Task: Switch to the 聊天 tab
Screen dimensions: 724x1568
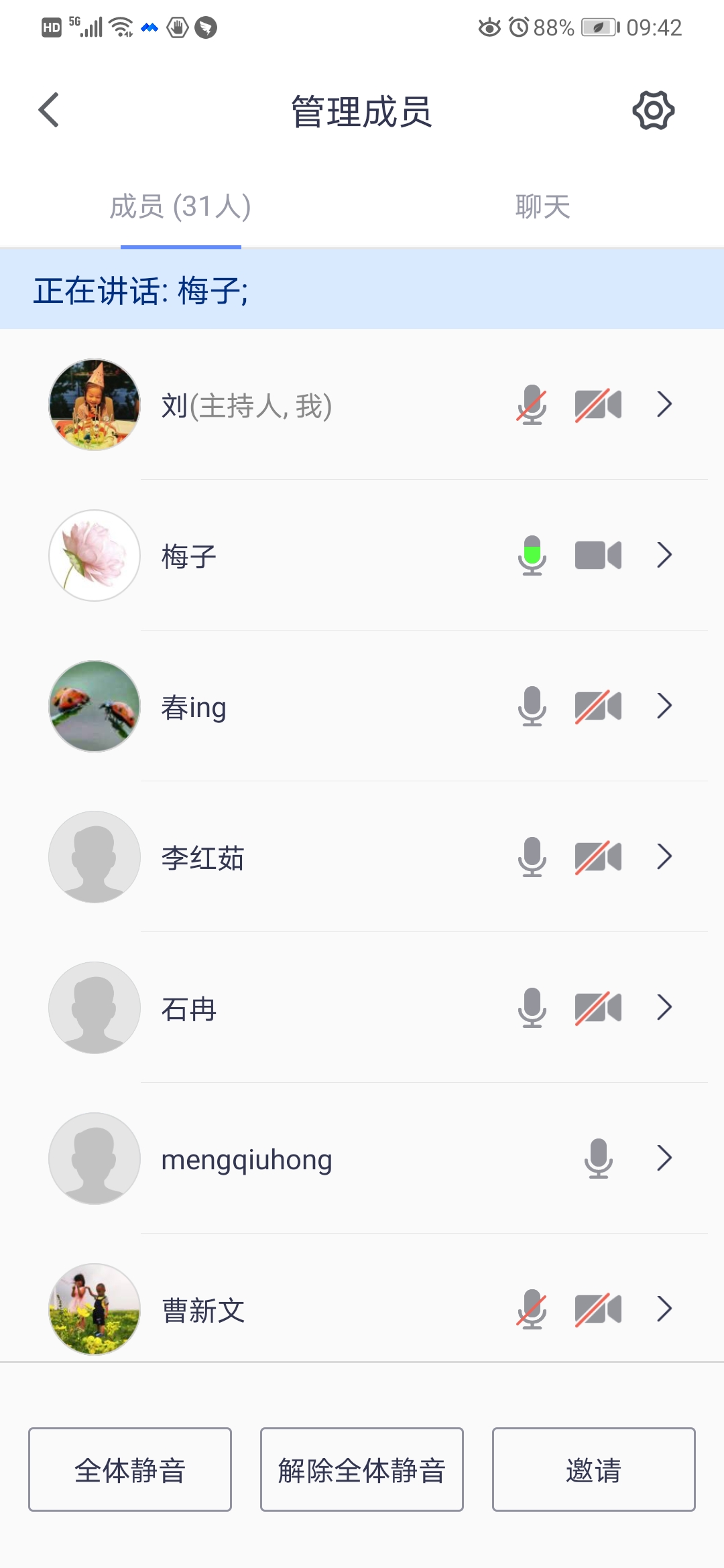Action: [542, 207]
